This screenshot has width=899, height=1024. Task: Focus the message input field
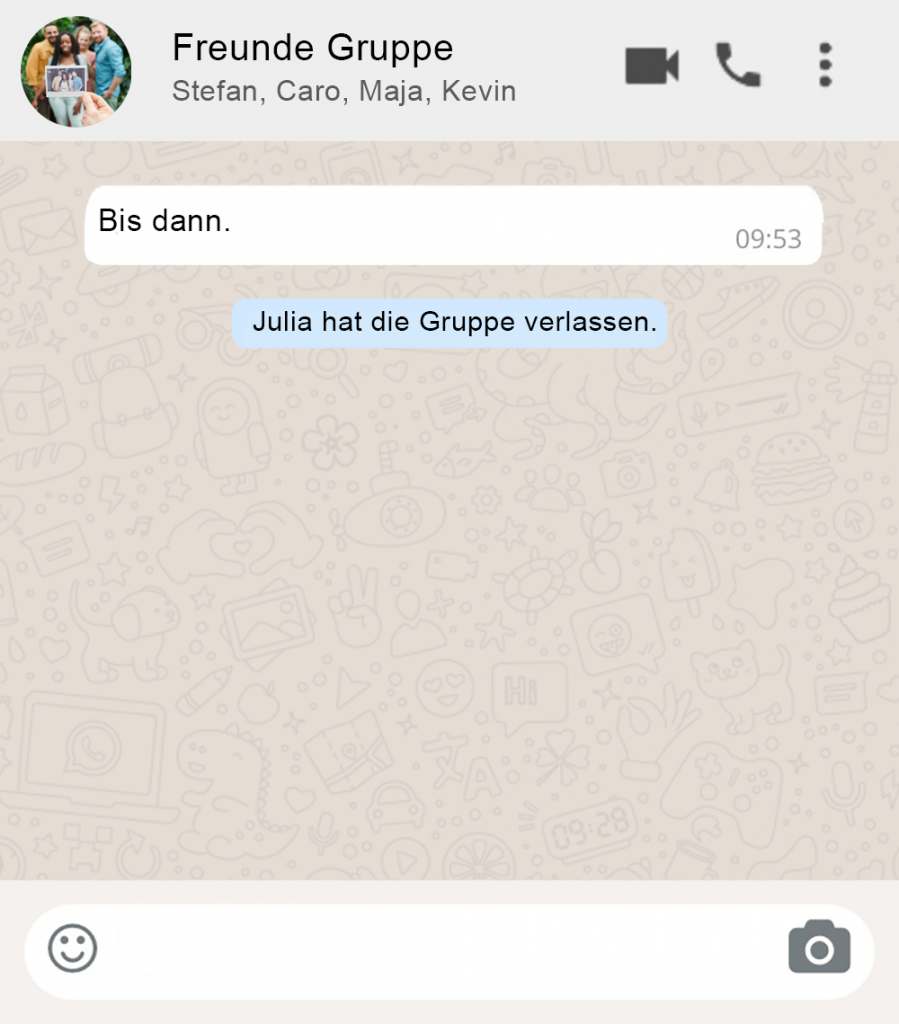[440, 950]
